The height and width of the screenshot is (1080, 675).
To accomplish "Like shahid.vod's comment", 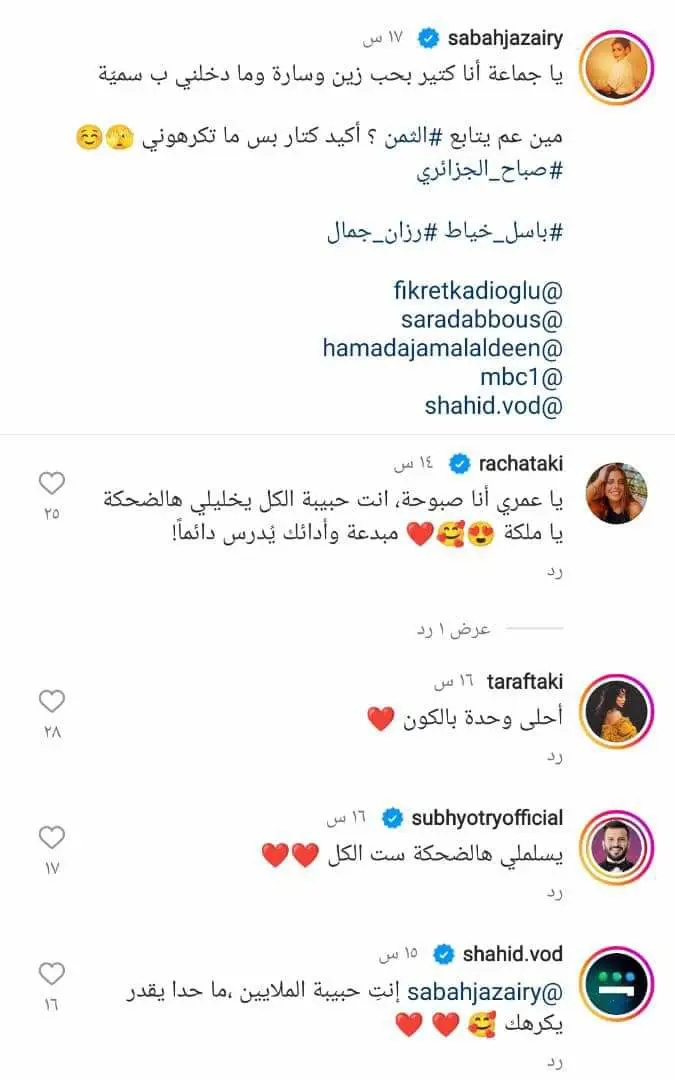I will click(51, 974).
